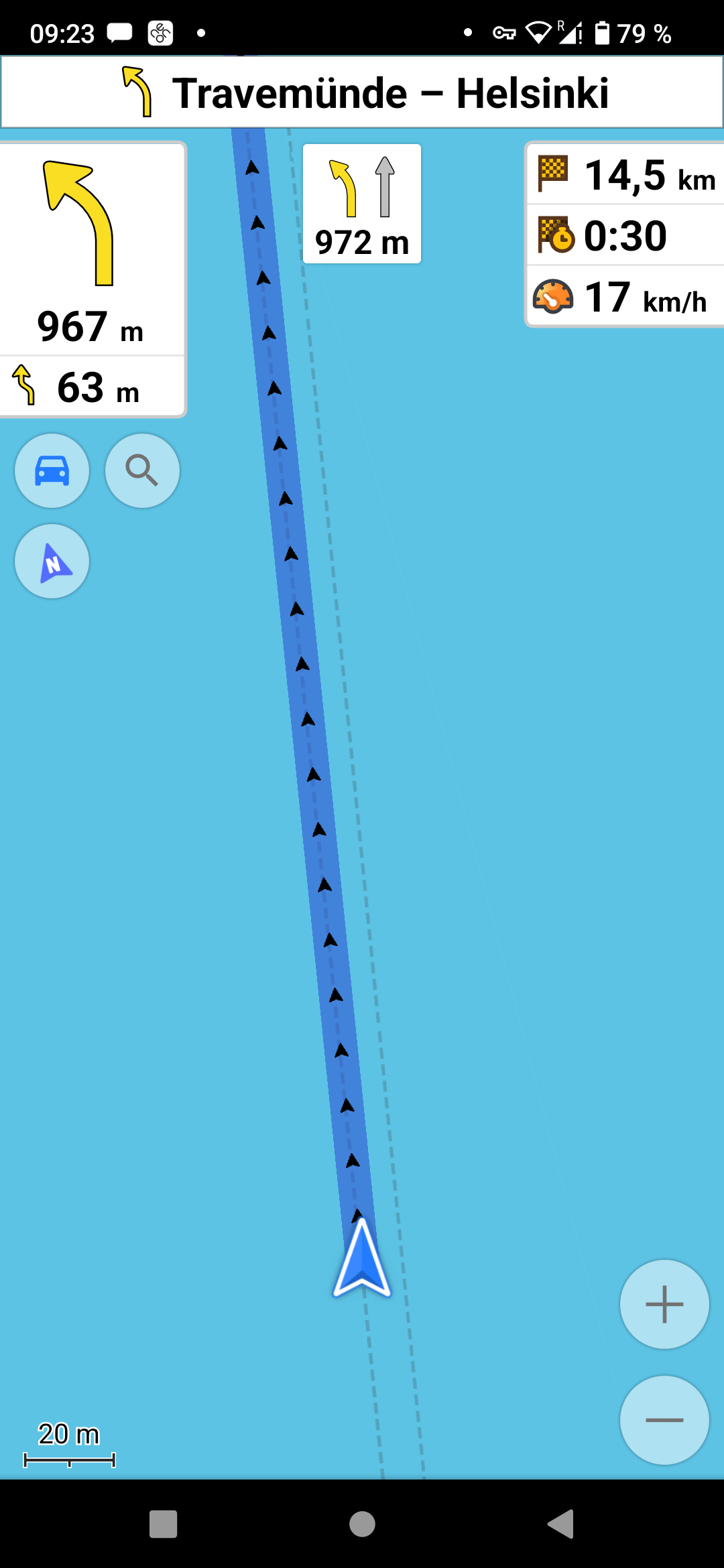Tap the Travemünde – Helsinki street name bar
The image size is (724, 1568).
point(362,92)
